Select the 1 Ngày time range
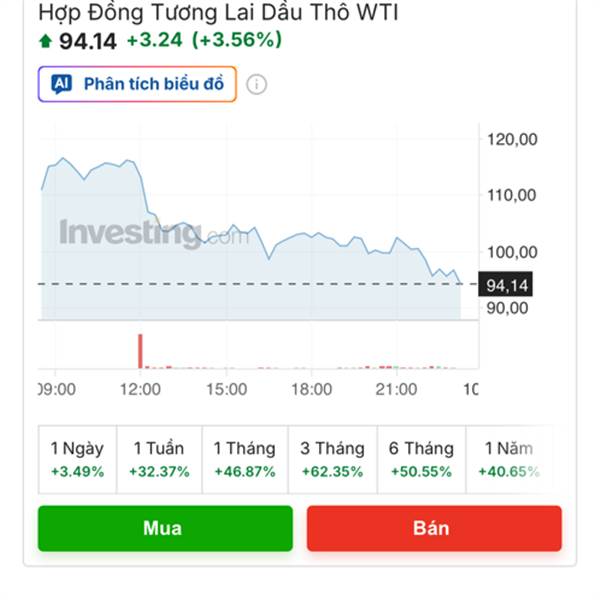The height and width of the screenshot is (600, 600). pyautogui.click(x=77, y=459)
